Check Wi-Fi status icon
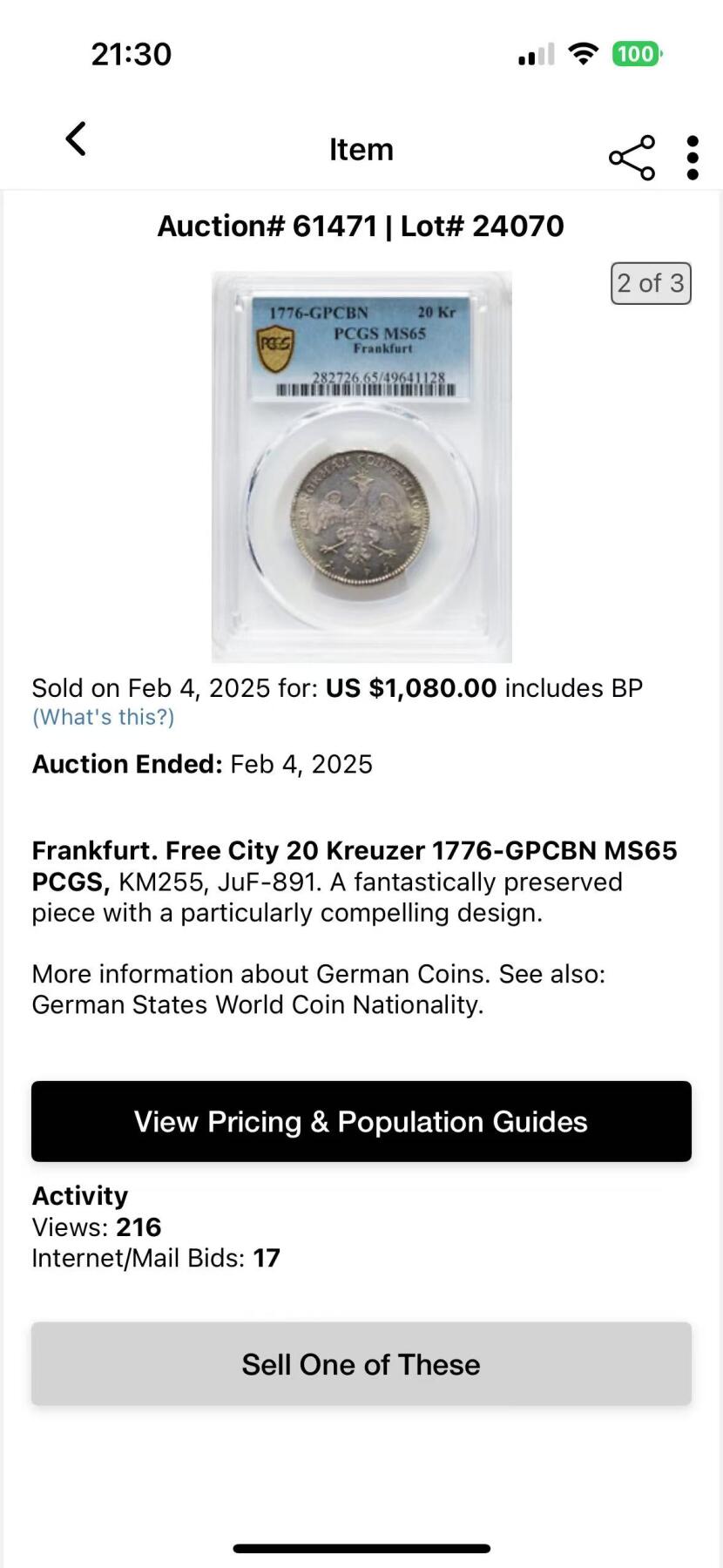The width and height of the screenshot is (723, 1568). [581, 53]
